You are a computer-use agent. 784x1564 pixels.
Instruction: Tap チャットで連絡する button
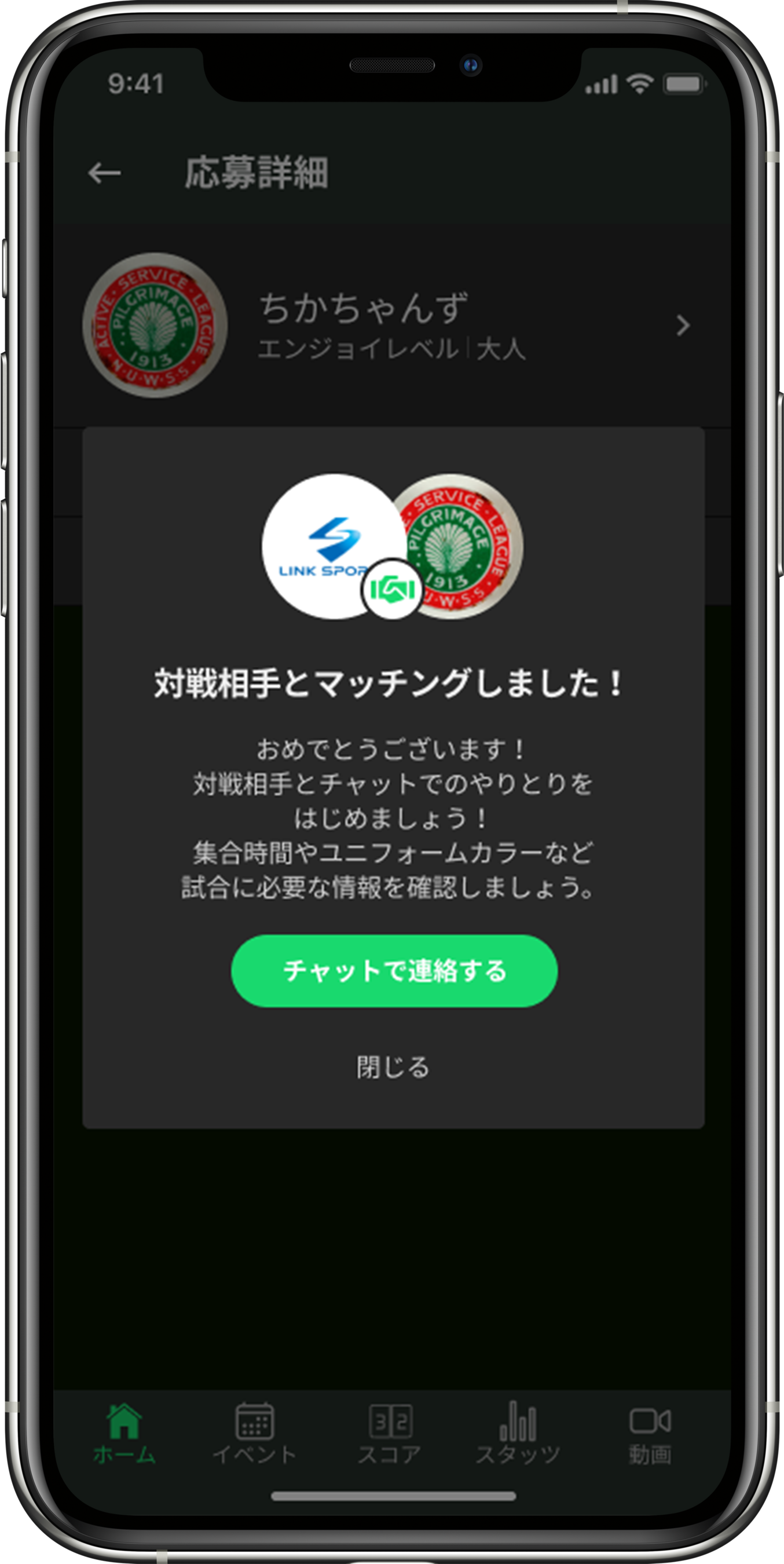pos(394,971)
